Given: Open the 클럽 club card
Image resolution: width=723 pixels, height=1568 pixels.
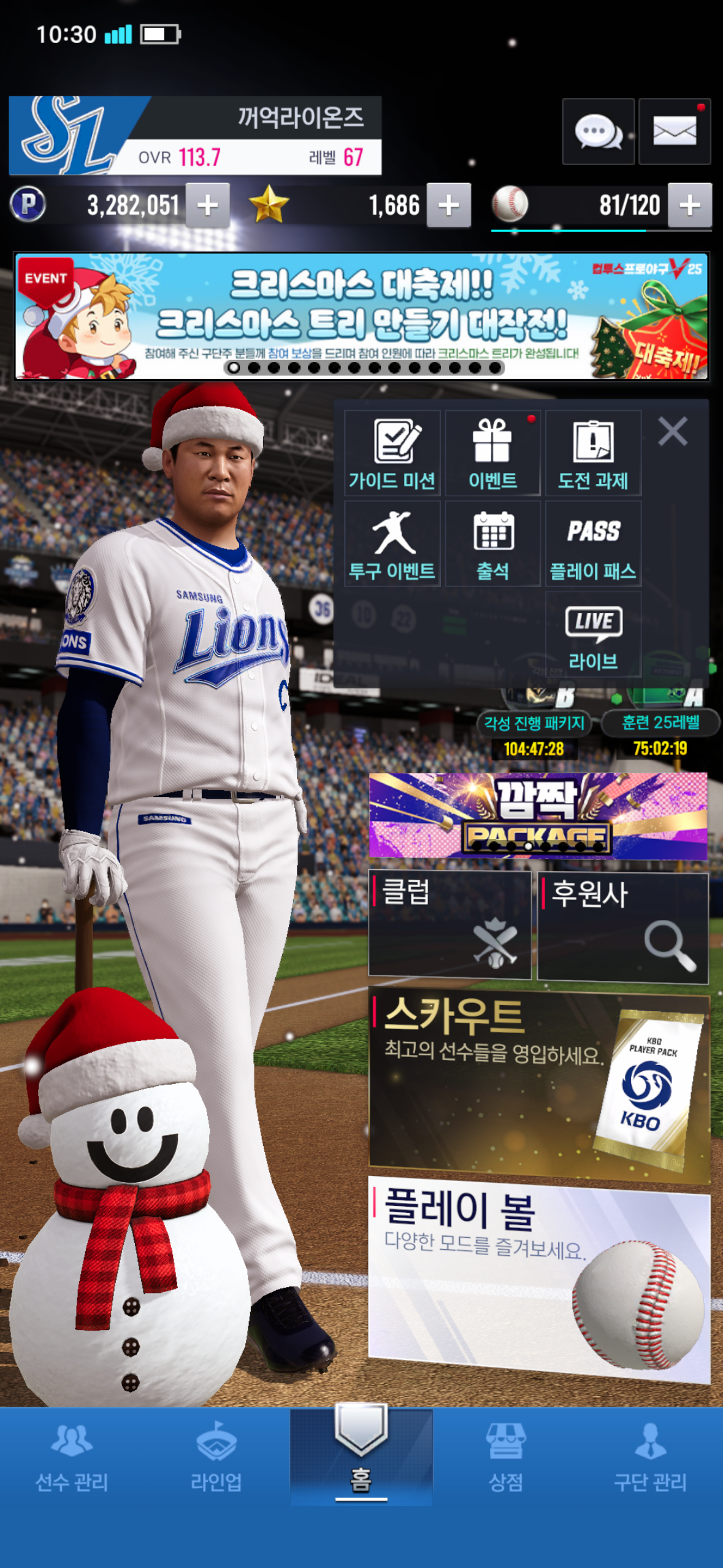Looking at the screenshot, I should (449, 924).
